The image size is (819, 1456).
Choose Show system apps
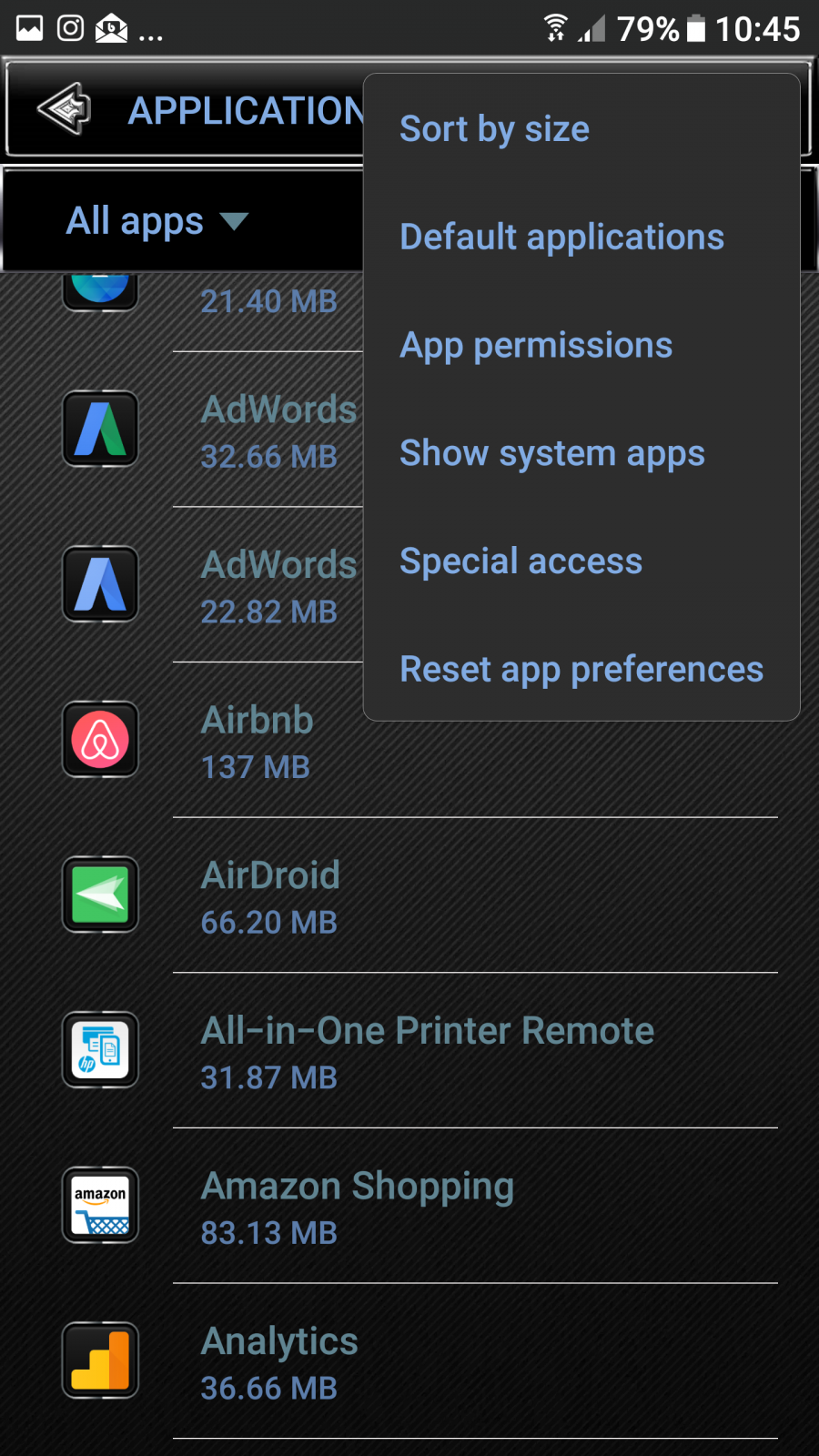click(x=581, y=453)
